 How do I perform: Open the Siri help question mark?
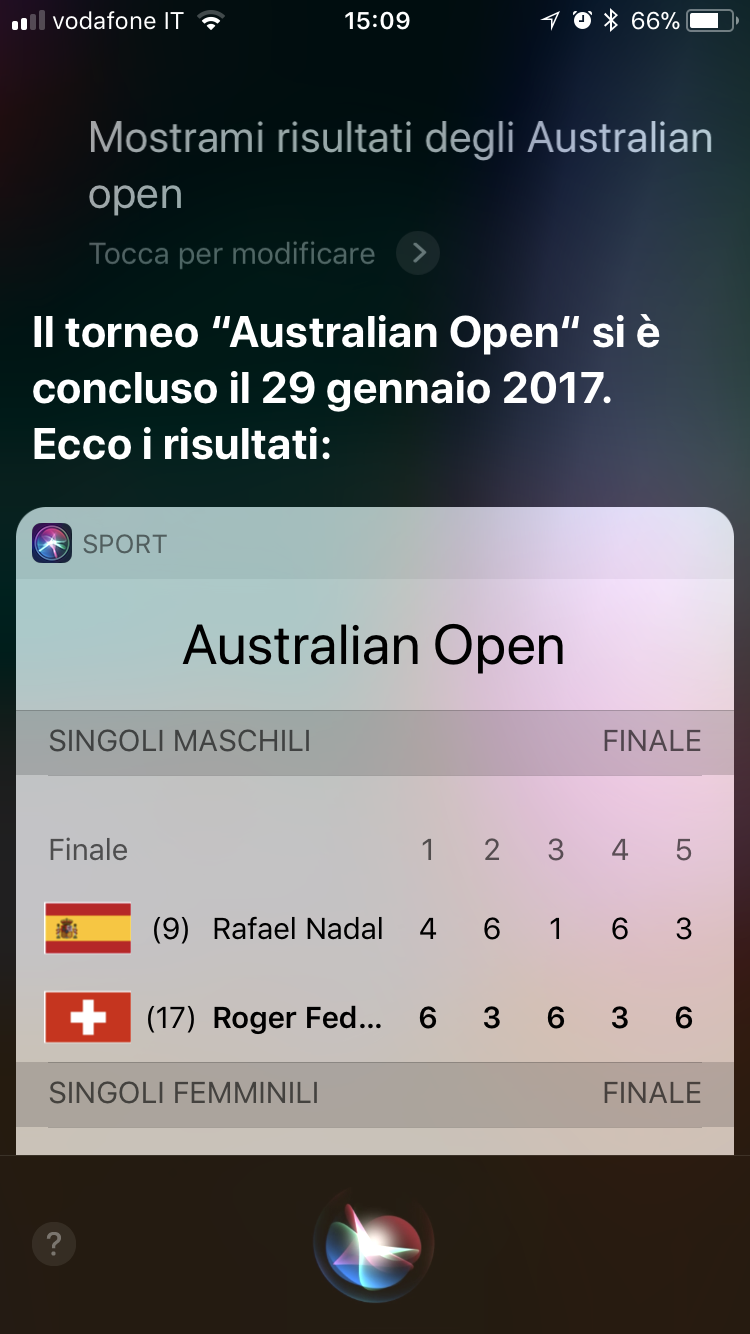pos(54,1245)
